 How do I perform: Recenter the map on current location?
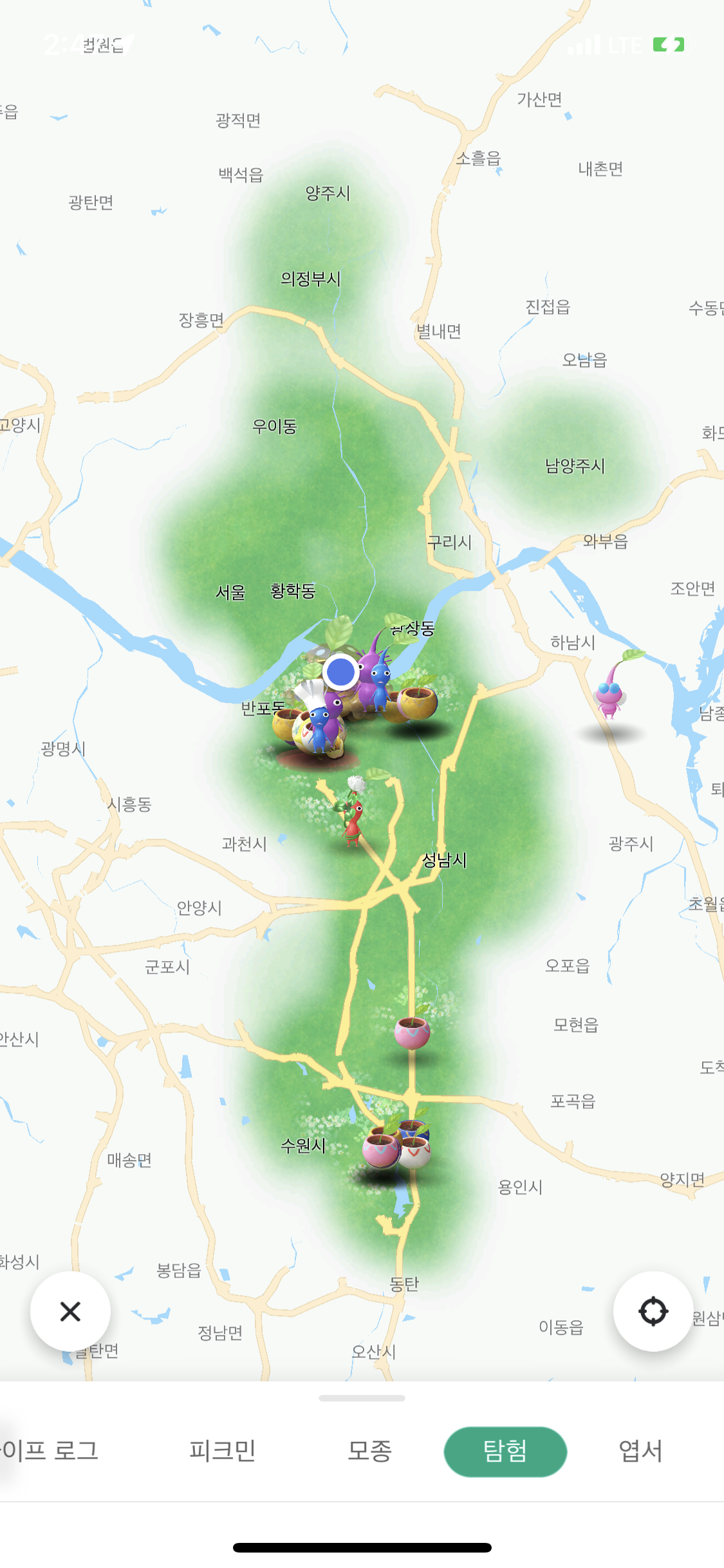tap(653, 1311)
